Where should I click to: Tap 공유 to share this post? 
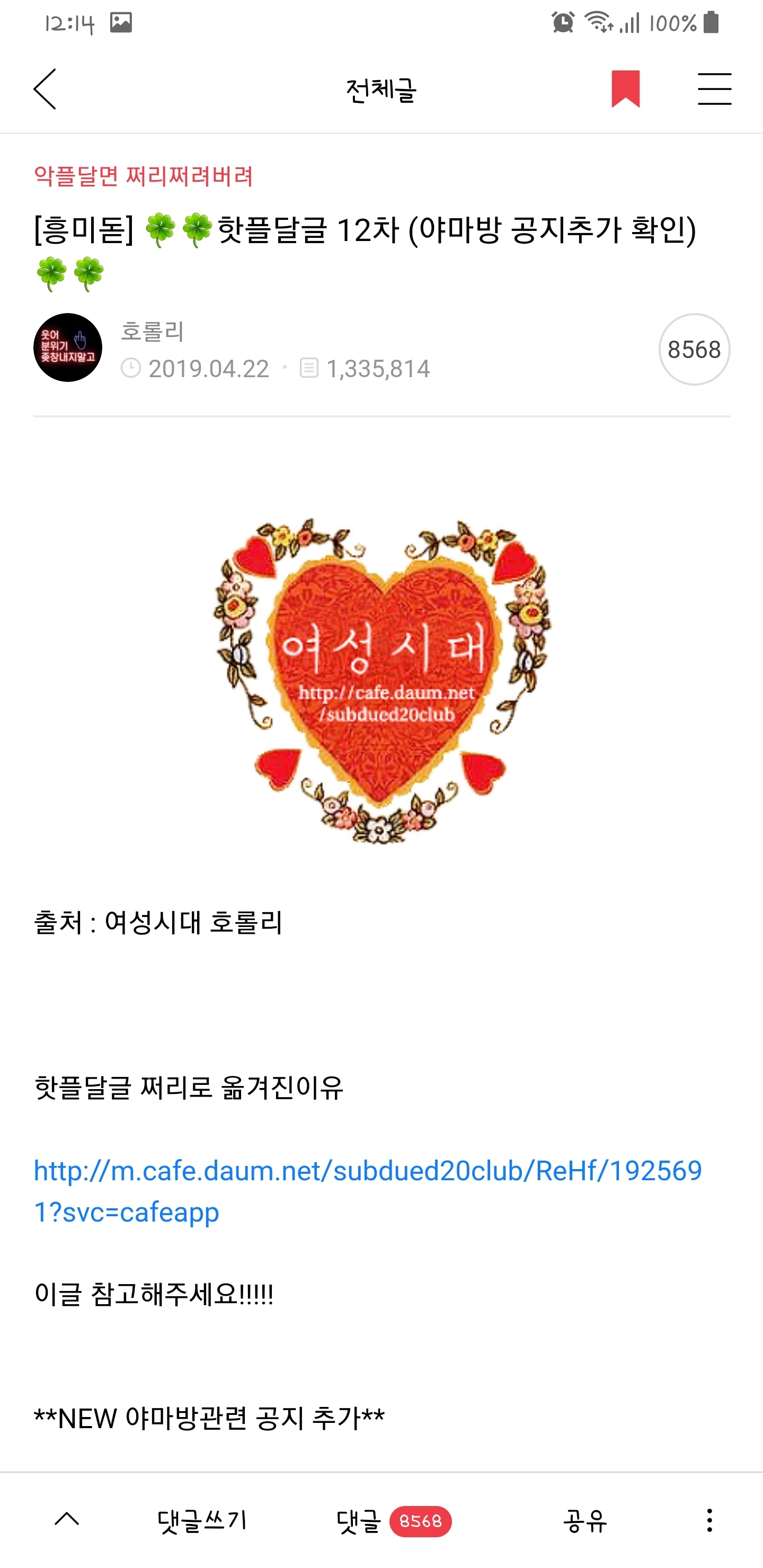coord(584,1520)
